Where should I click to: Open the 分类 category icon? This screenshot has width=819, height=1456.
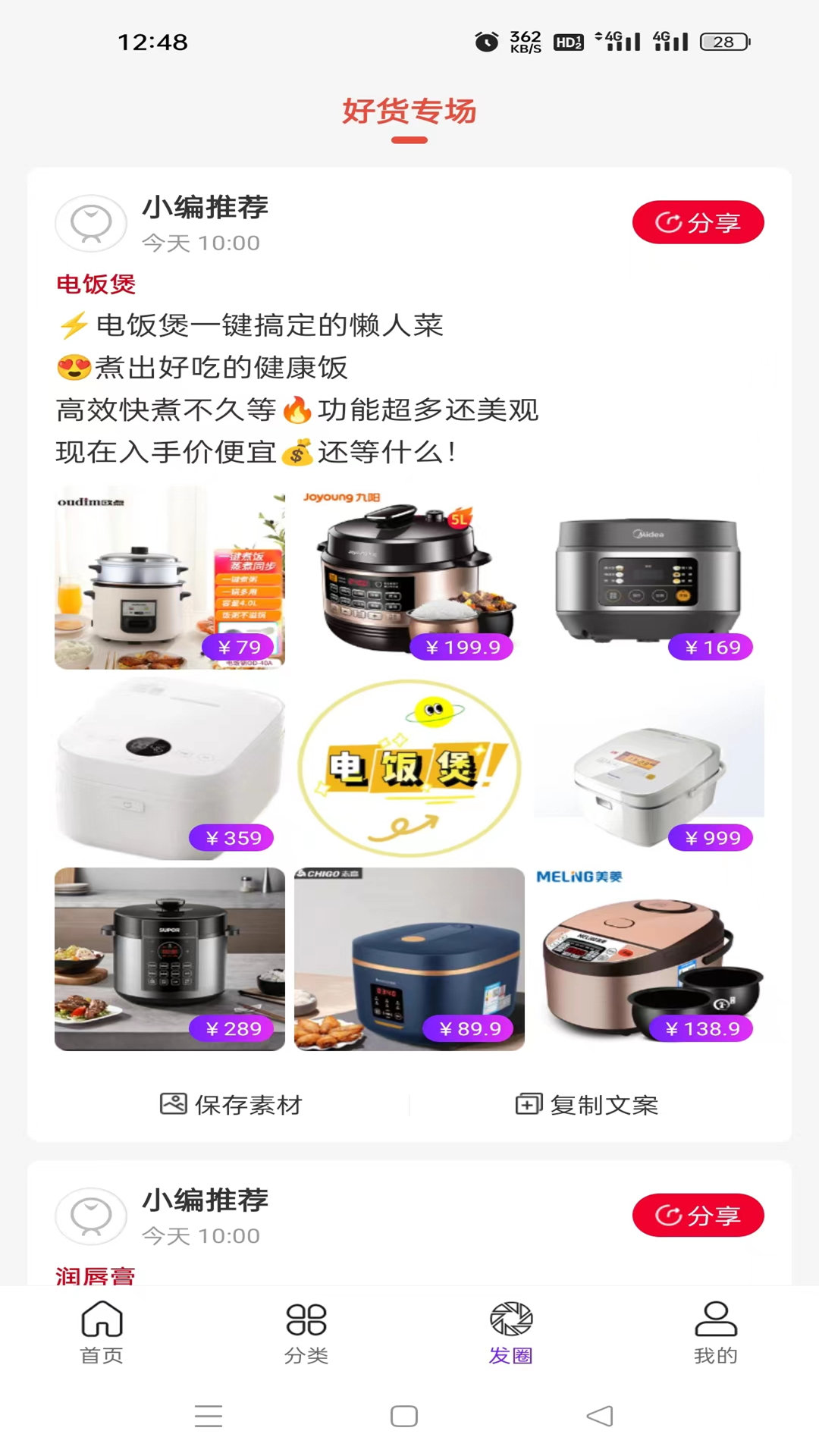click(306, 1321)
